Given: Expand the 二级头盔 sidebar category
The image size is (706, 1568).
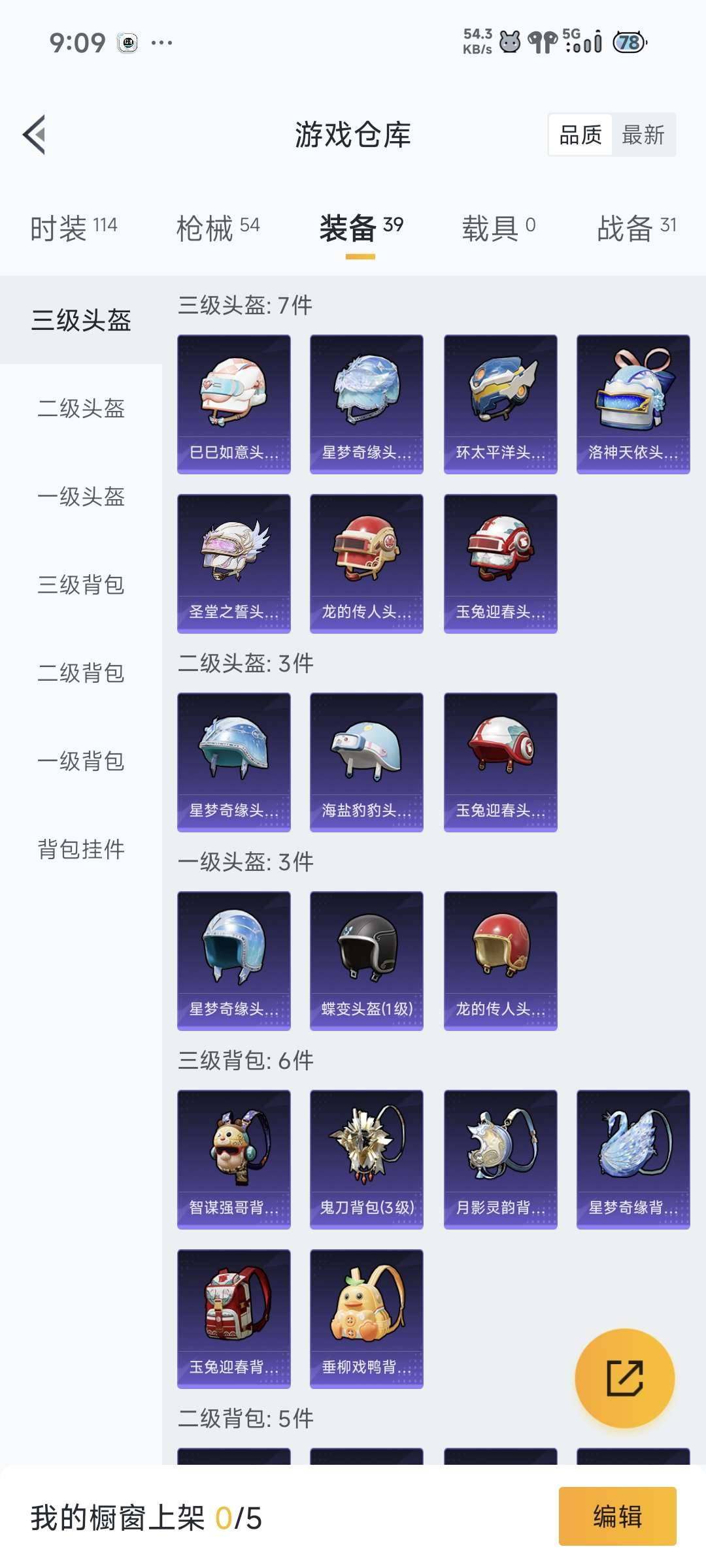Looking at the screenshot, I should tap(81, 410).
